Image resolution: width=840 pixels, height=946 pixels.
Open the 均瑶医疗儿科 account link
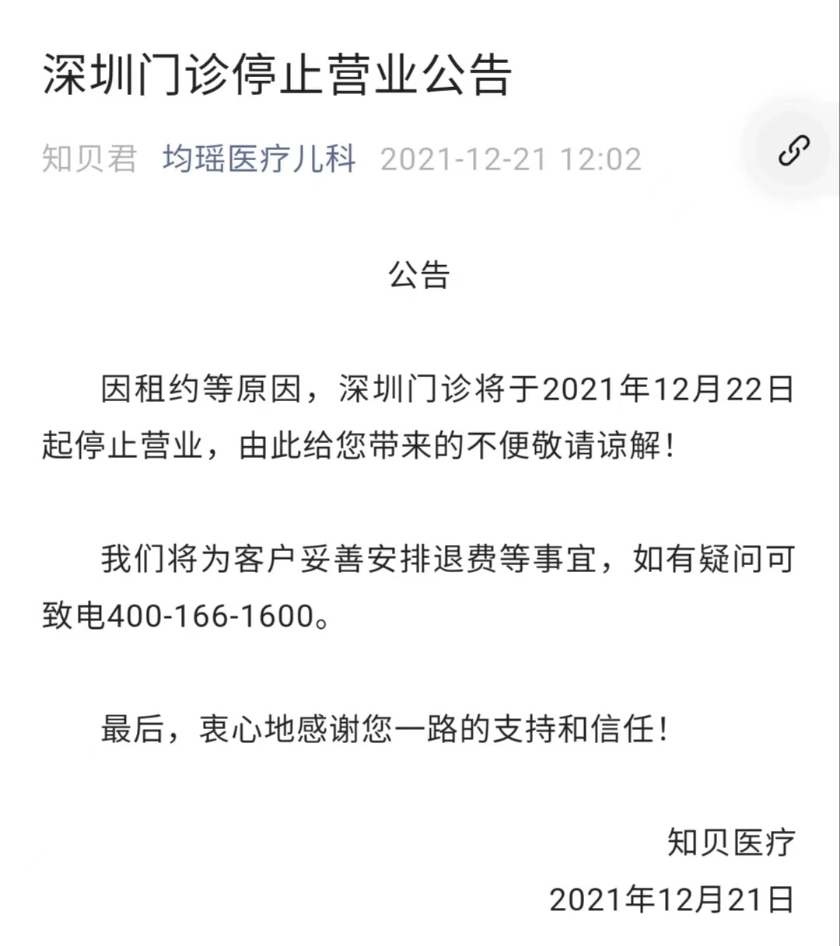tap(259, 158)
